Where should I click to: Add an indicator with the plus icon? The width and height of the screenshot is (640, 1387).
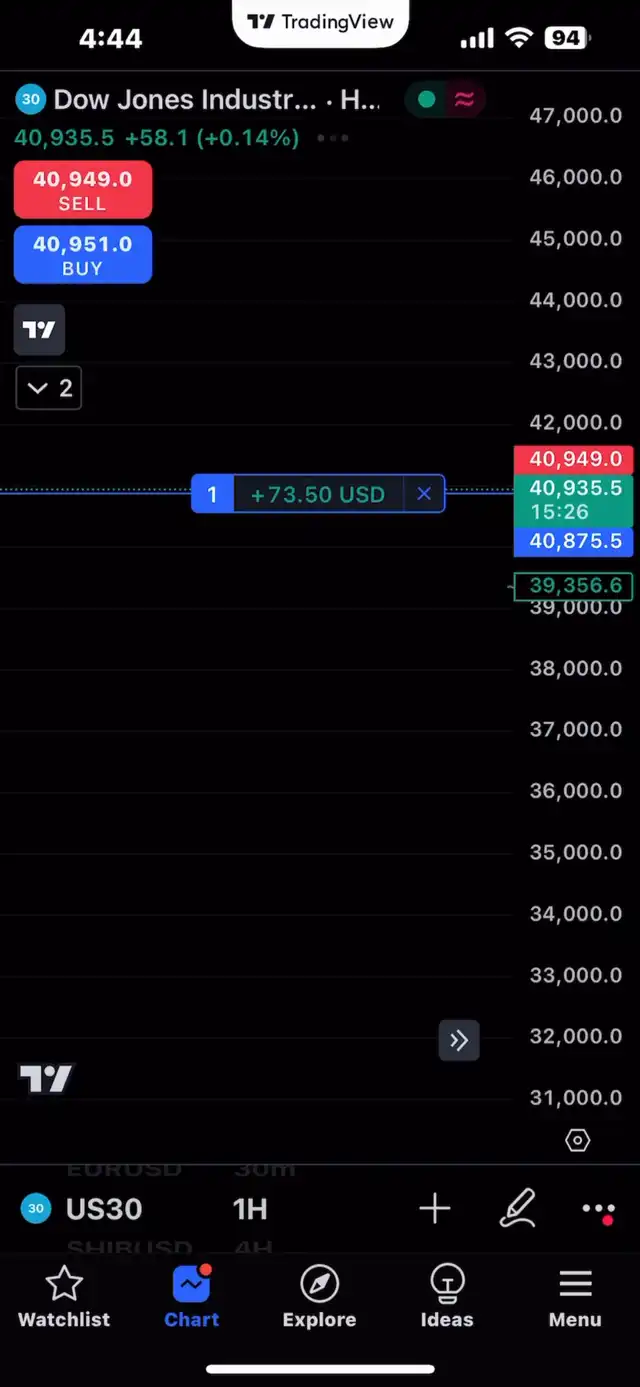tap(435, 1209)
